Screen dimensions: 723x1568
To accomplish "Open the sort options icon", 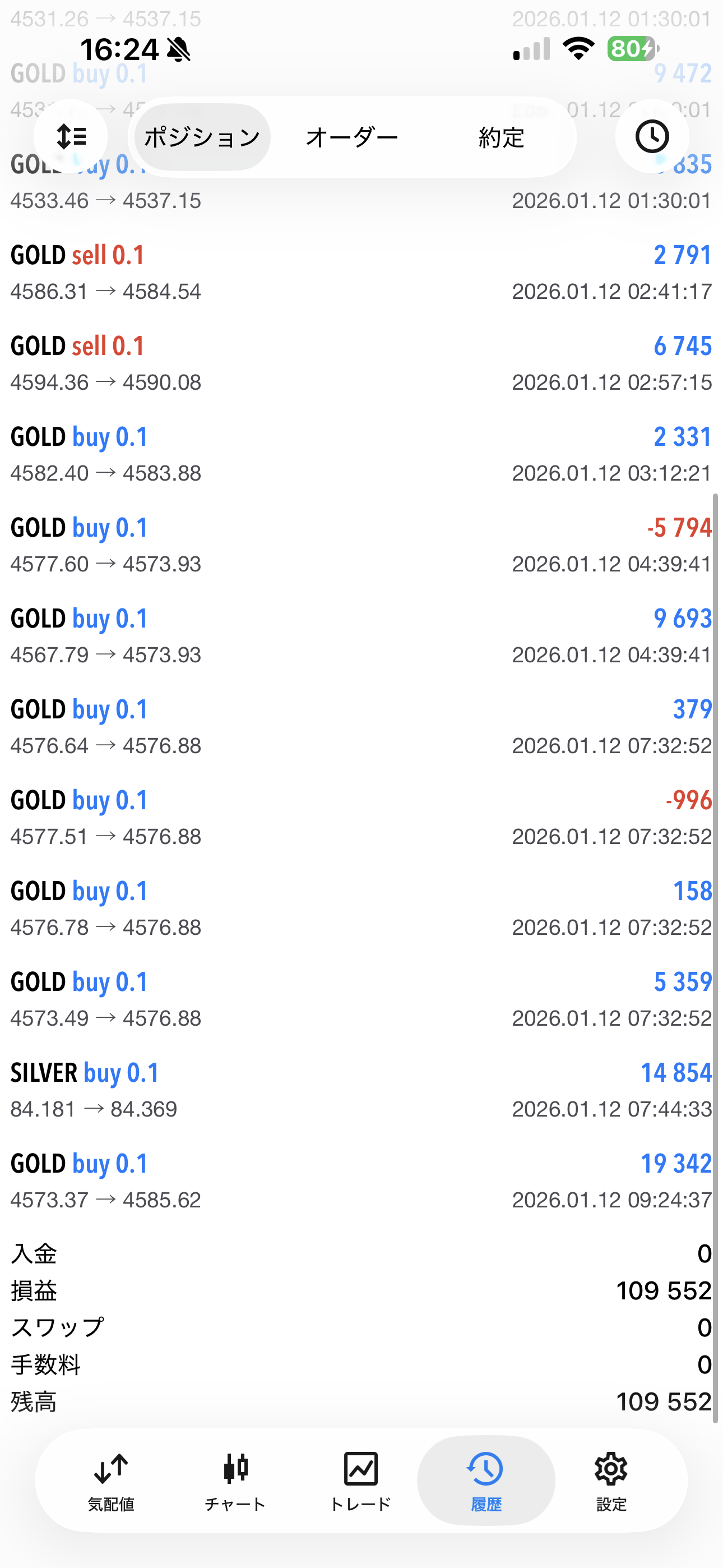I will [x=71, y=136].
